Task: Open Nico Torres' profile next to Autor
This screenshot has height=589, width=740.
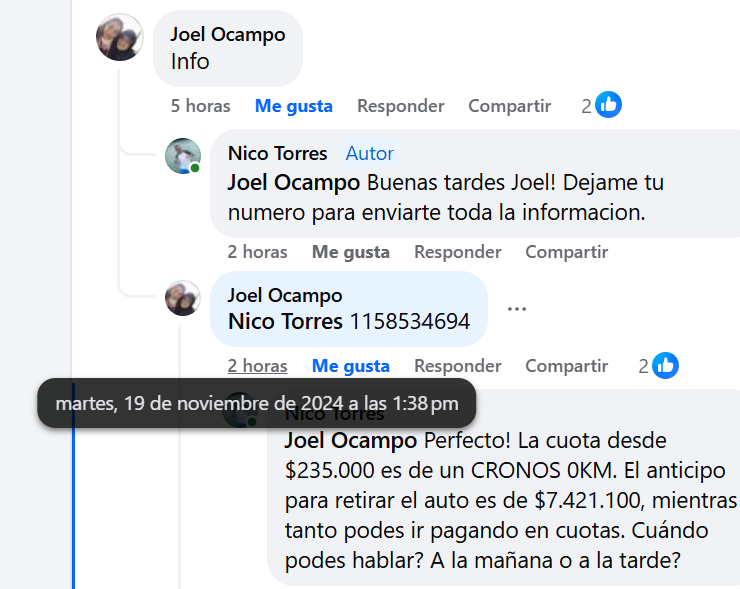Action: [277, 154]
